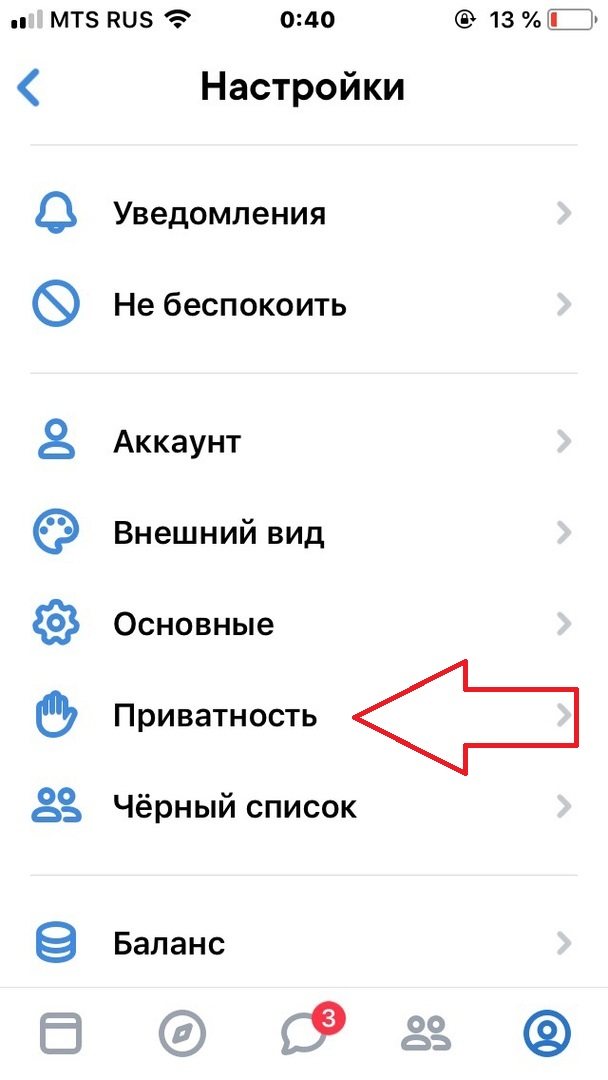Switch to the friends tab
608x1080 pixels.
point(426,1032)
